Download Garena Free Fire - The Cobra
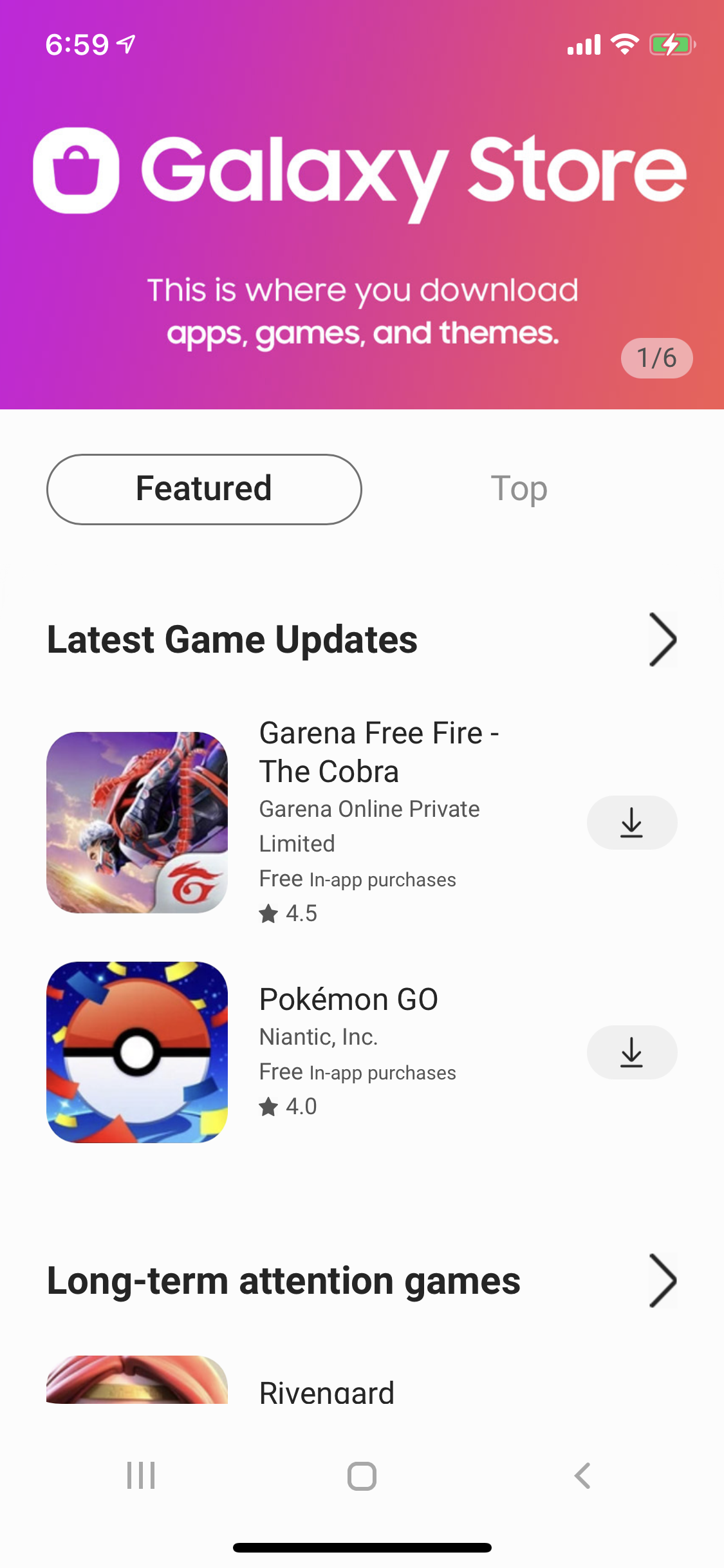 coord(631,822)
